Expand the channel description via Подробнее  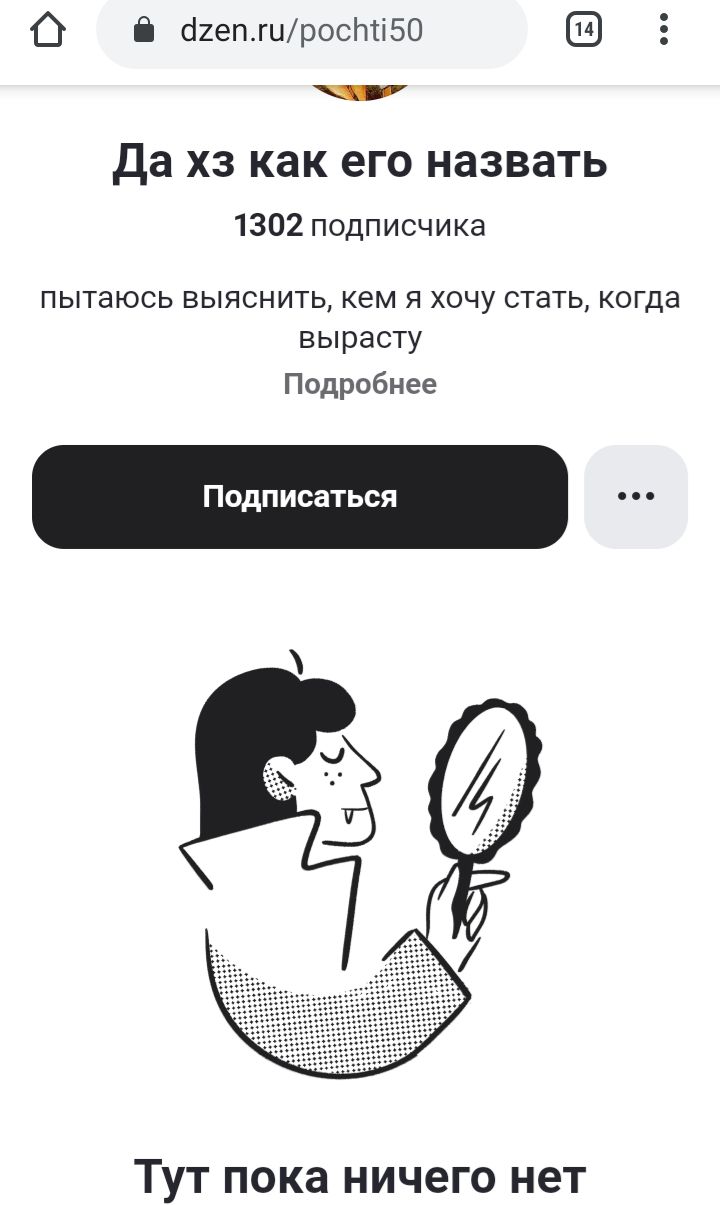(360, 384)
